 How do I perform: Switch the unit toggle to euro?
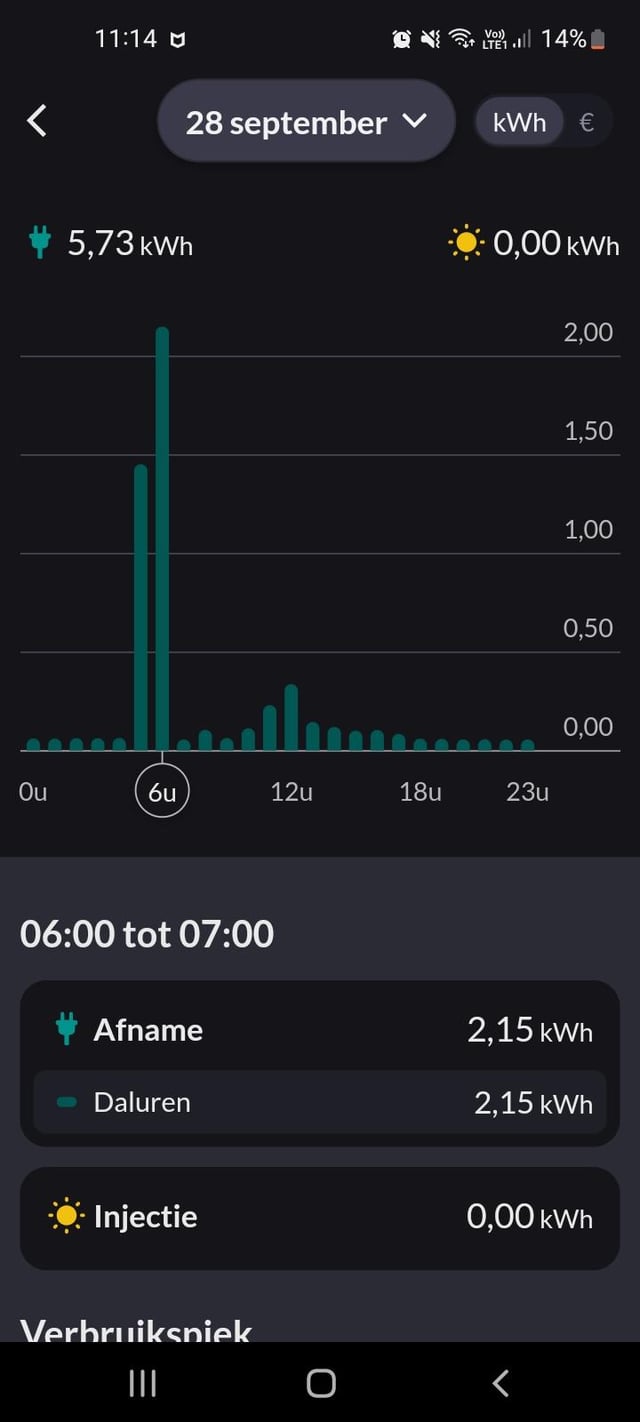coord(587,122)
